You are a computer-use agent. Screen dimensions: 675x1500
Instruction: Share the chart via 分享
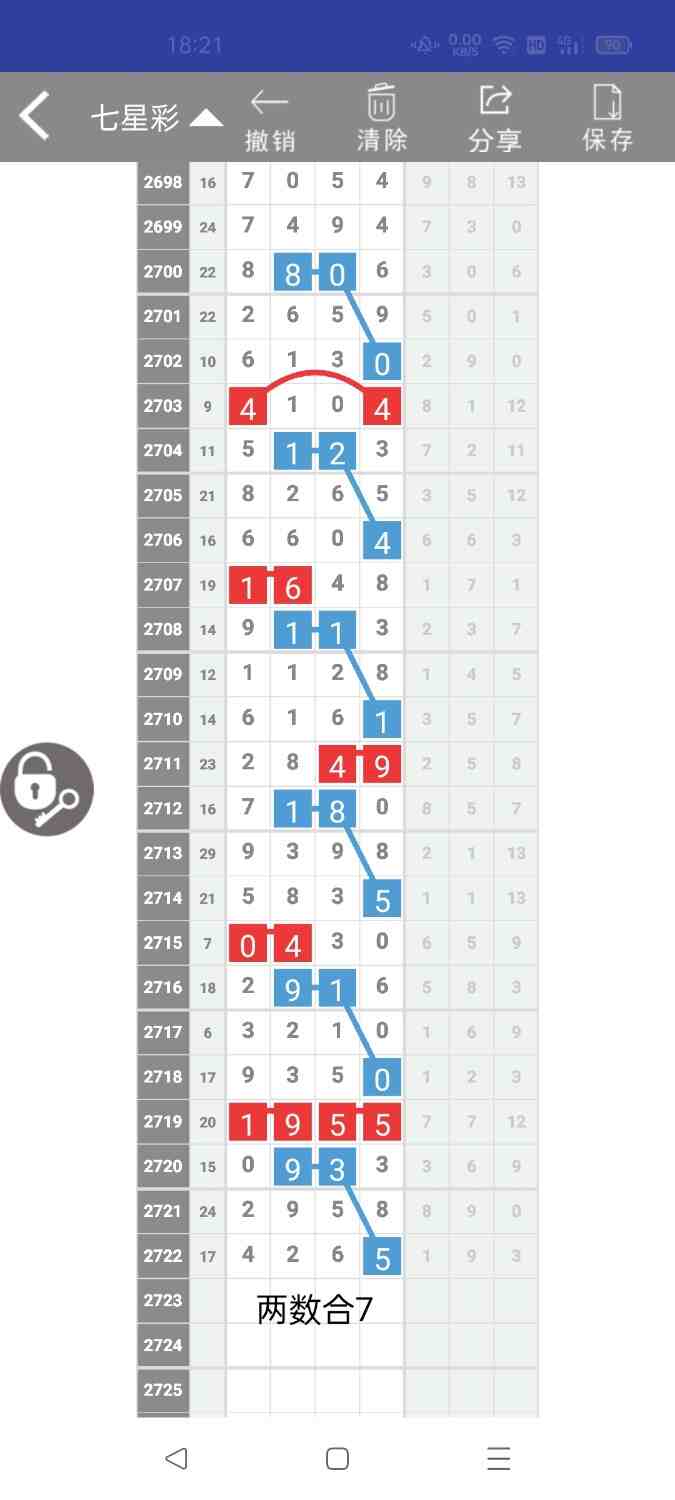tap(495, 119)
